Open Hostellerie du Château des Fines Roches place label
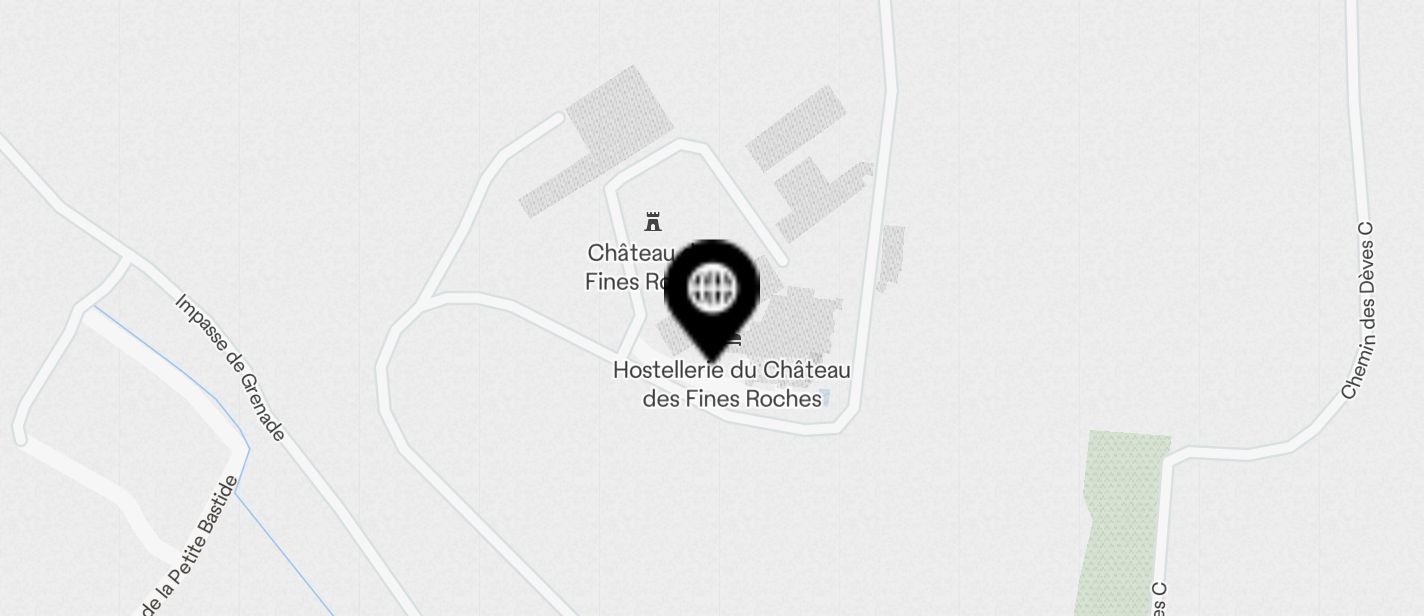The width and height of the screenshot is (1424, 616). pos(731,385)
